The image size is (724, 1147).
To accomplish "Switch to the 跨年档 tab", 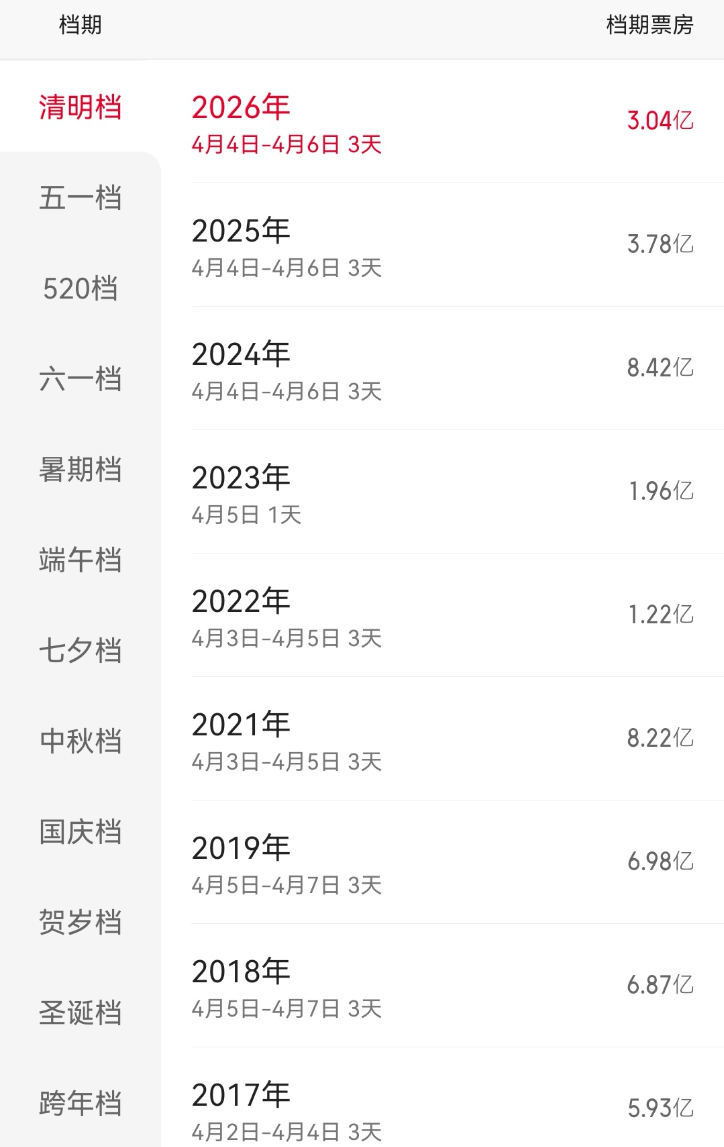I will [80, 1103].
